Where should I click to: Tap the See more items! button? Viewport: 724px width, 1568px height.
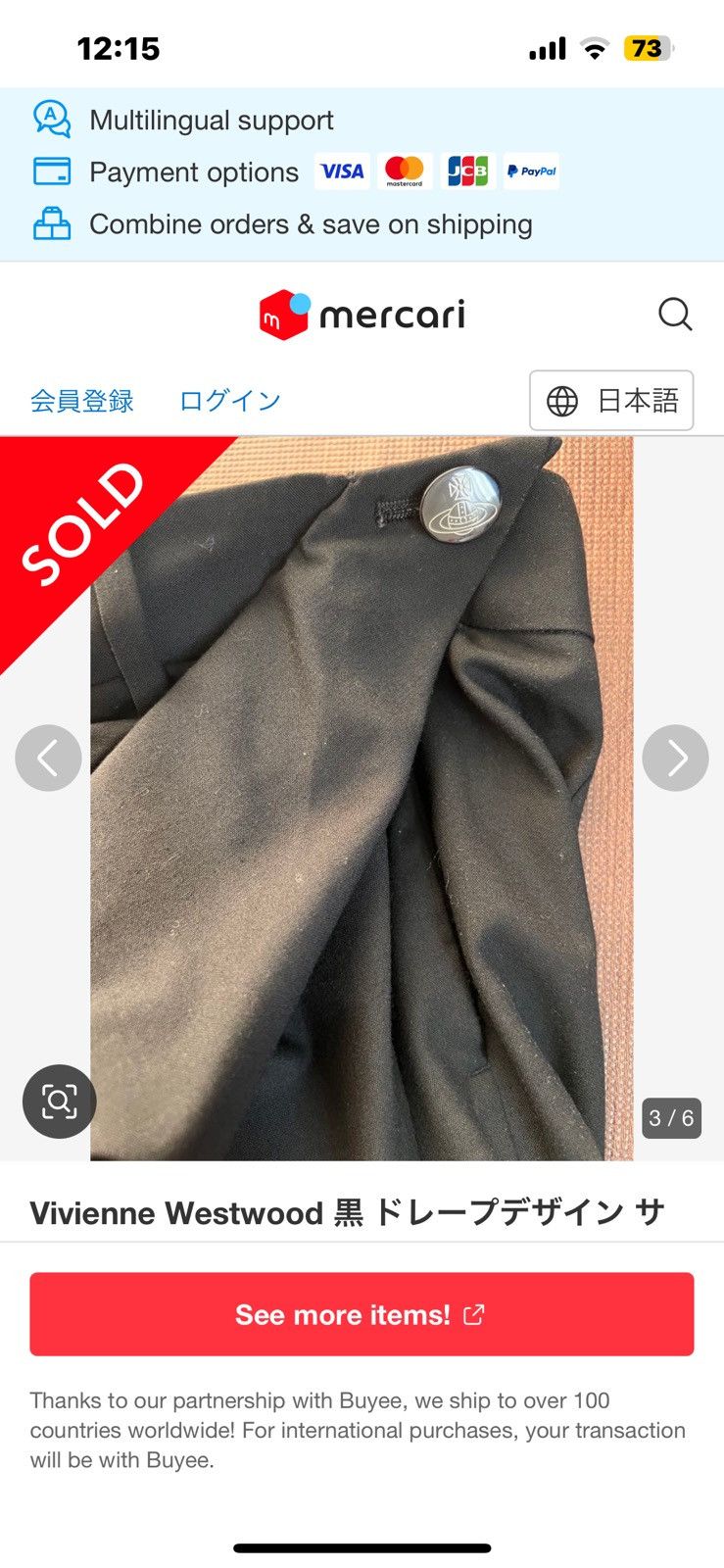tap(362, 1314)
